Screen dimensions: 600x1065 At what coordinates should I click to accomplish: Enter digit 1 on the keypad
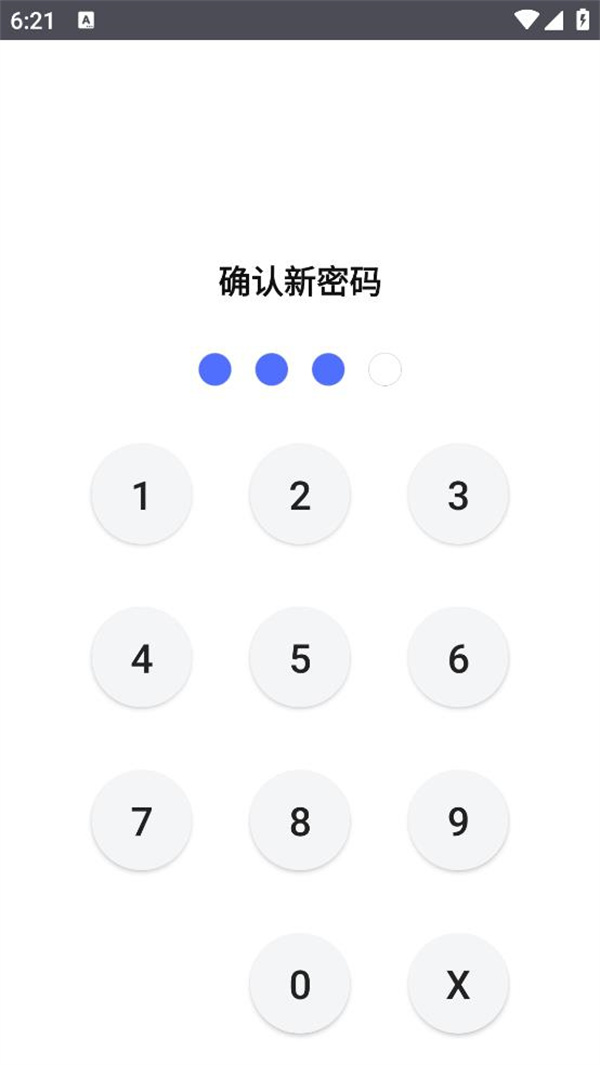(141, 495)
